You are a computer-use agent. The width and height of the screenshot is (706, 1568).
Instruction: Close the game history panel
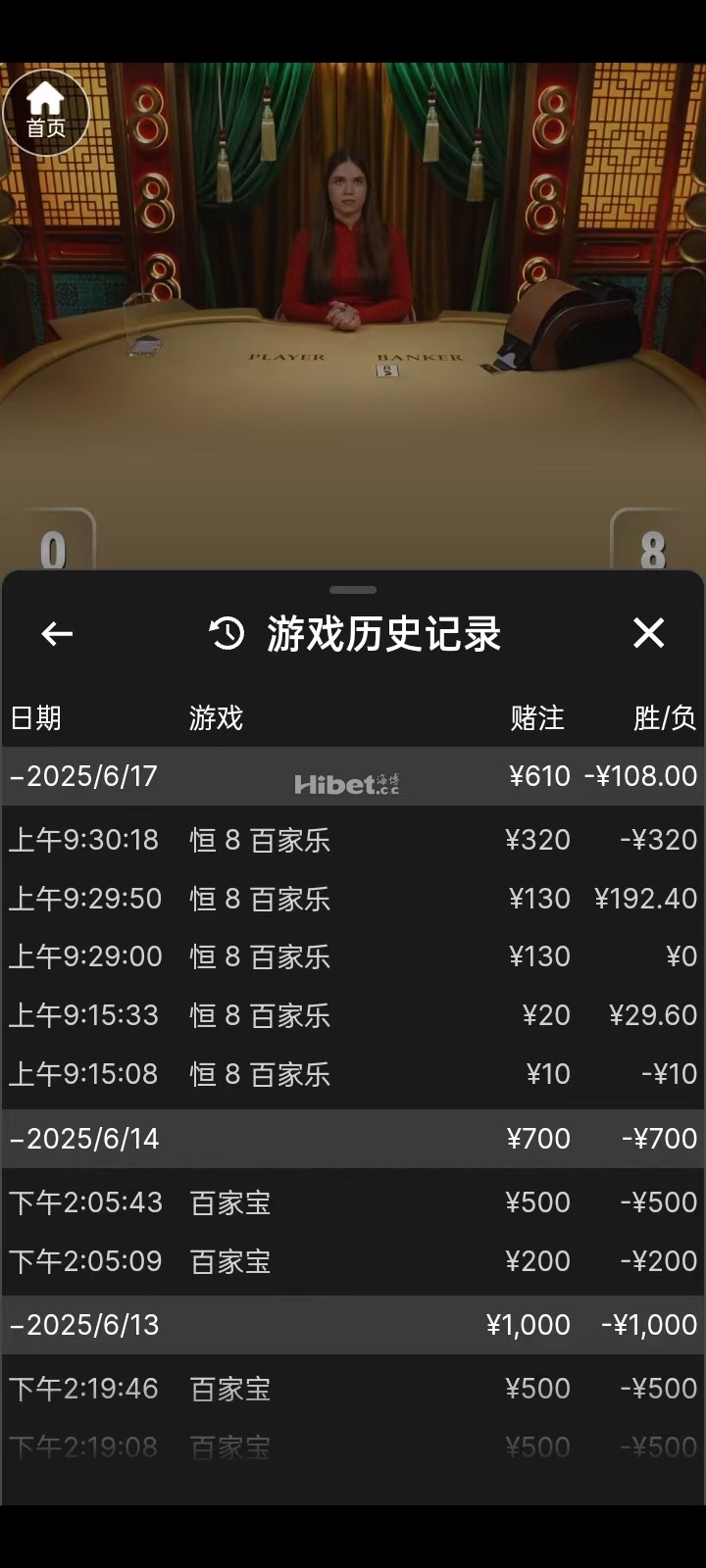649,634
